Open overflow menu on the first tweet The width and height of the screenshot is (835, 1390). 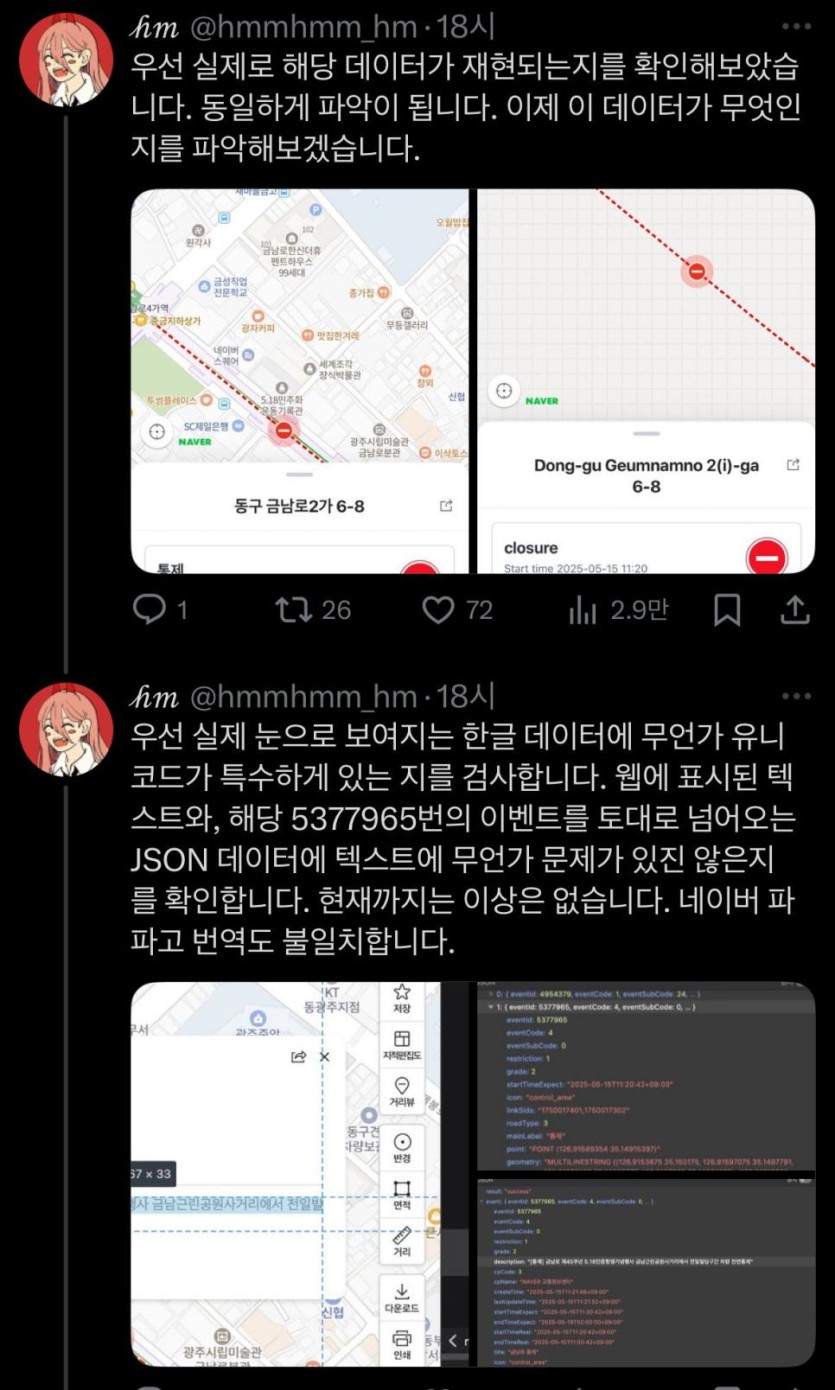[x=796, y=27]
